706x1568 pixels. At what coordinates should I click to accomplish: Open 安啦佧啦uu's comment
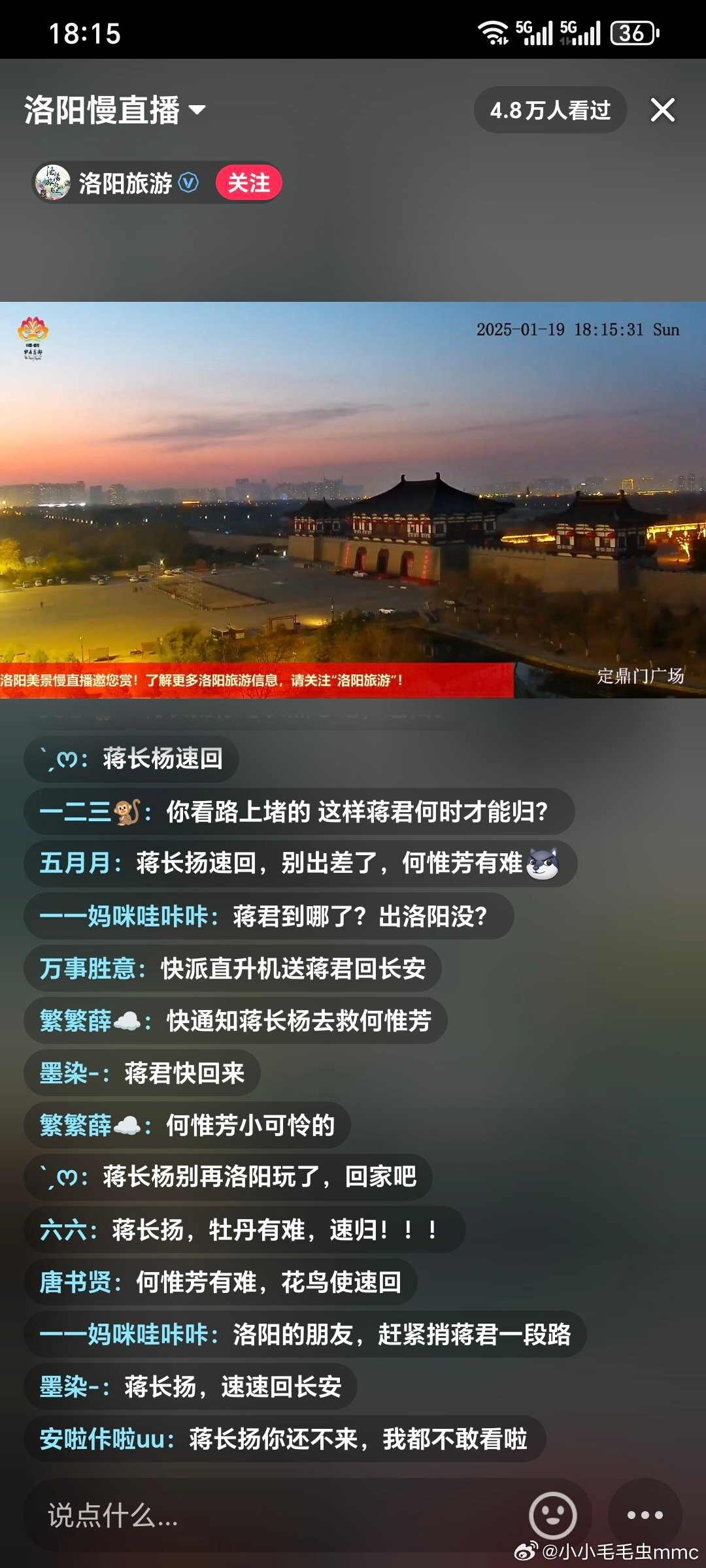point(284,1439)
